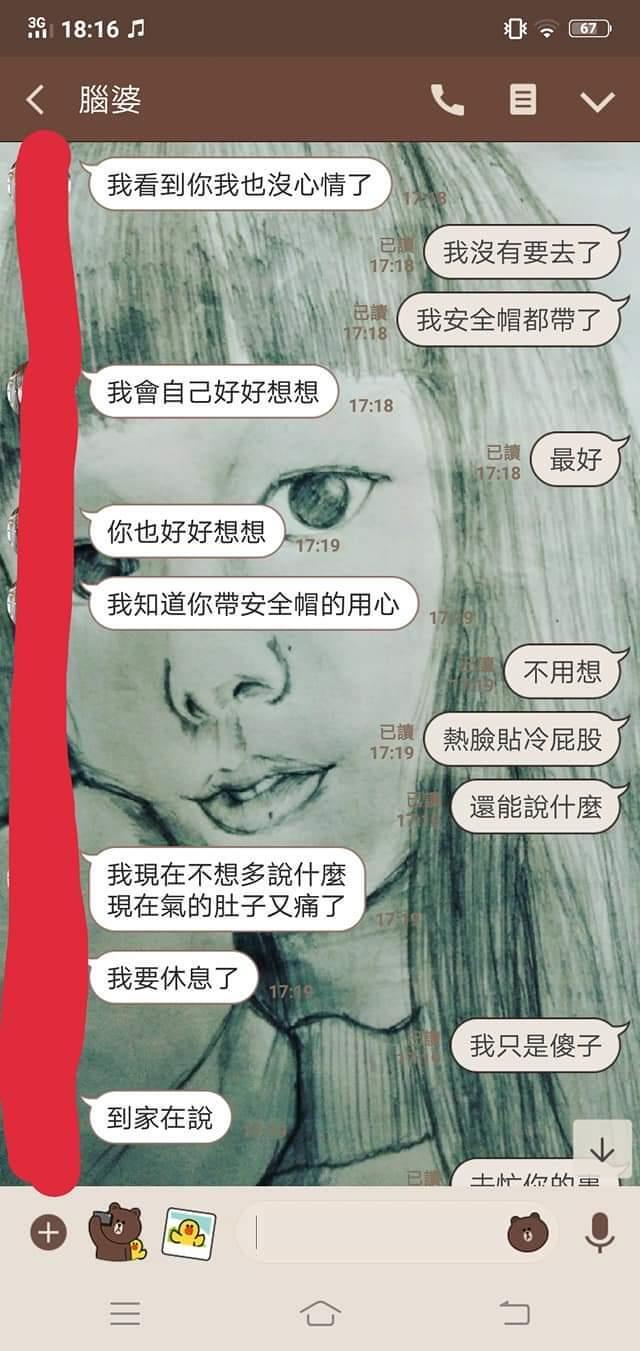Image resolution: width=640 pixels, height=1351 pixels.
Task: Focus the message input field
Action: (x=370, y=1233)
